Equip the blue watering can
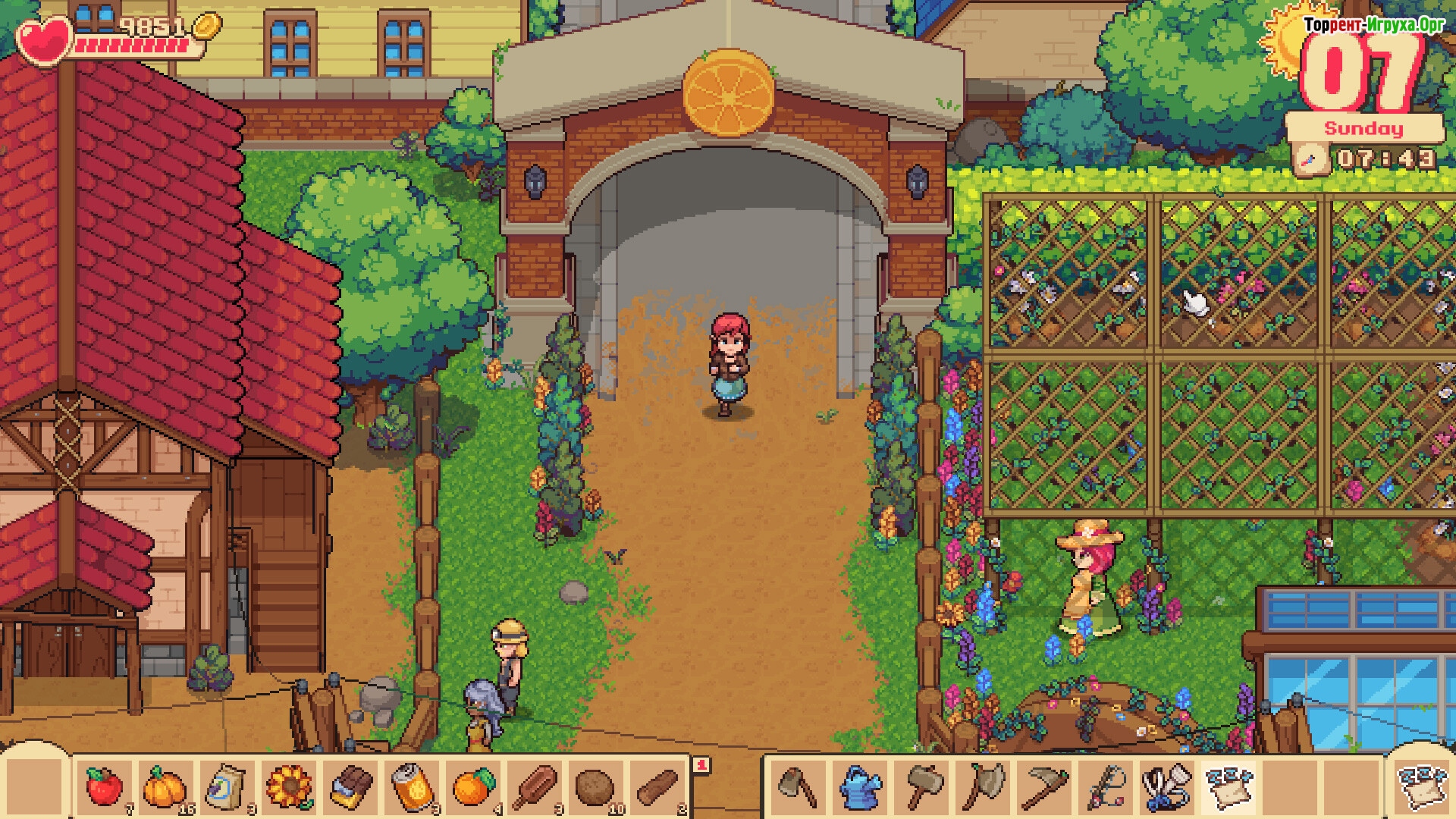Viewport: 1456px width, 819px height. coord(860,786)
